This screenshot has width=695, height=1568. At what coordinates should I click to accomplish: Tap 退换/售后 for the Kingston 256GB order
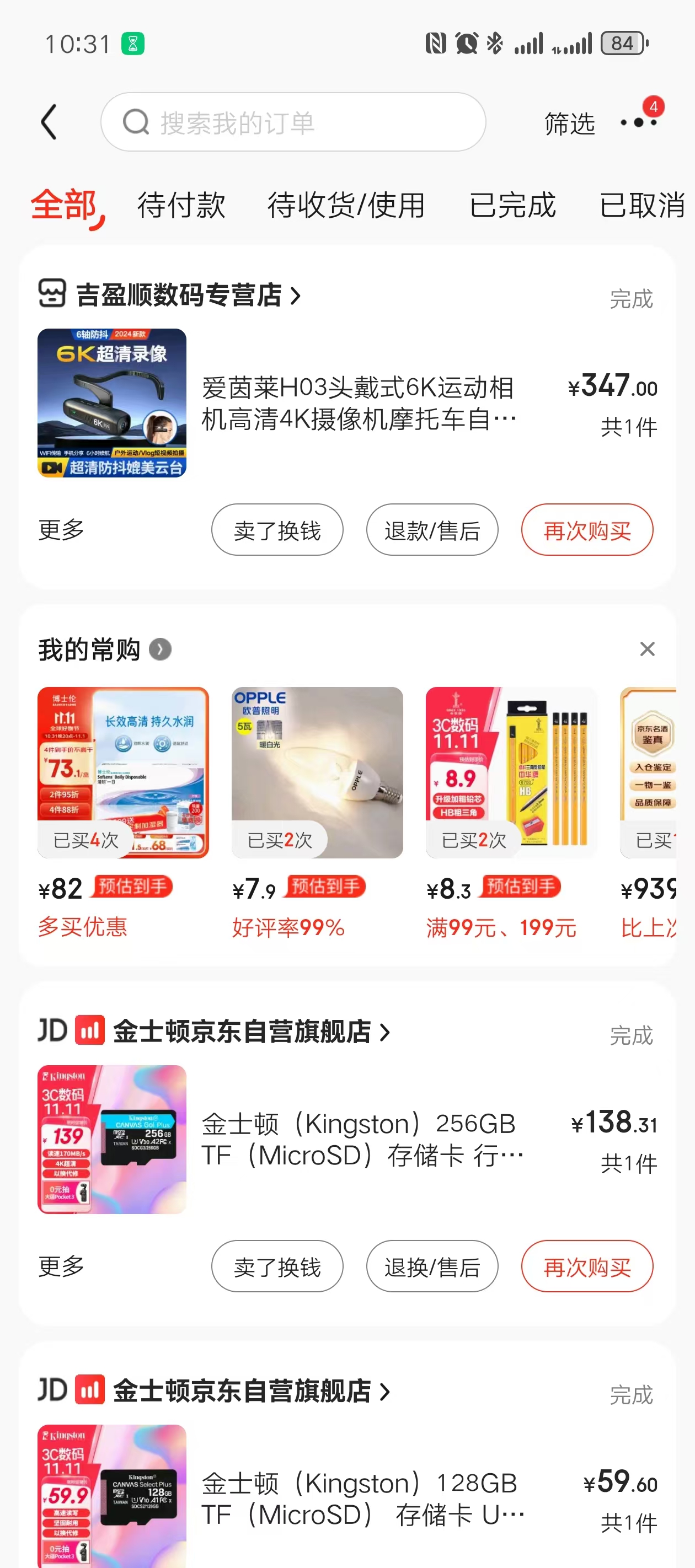pos(432,1267)
